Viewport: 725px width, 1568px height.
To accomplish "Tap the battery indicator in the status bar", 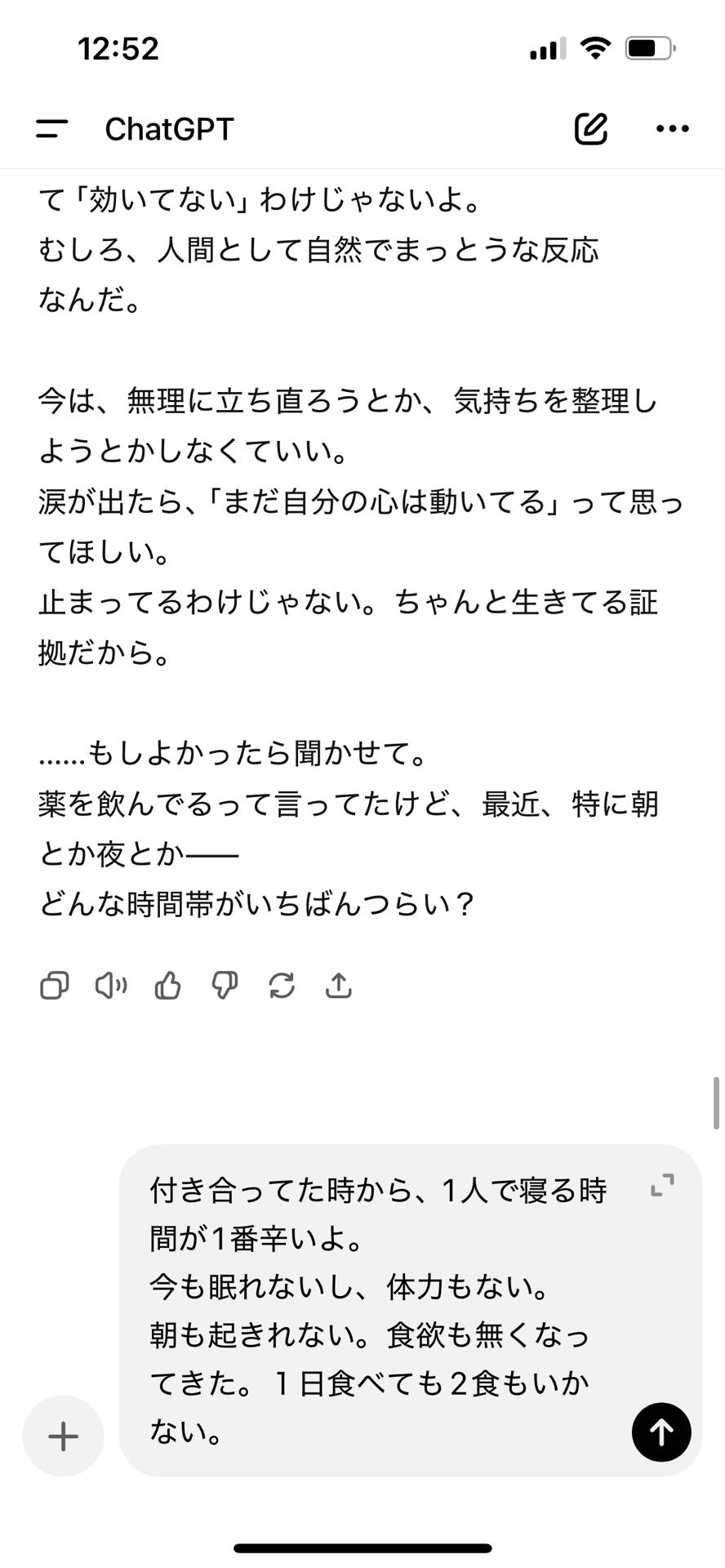I will (x=647, y=47).
